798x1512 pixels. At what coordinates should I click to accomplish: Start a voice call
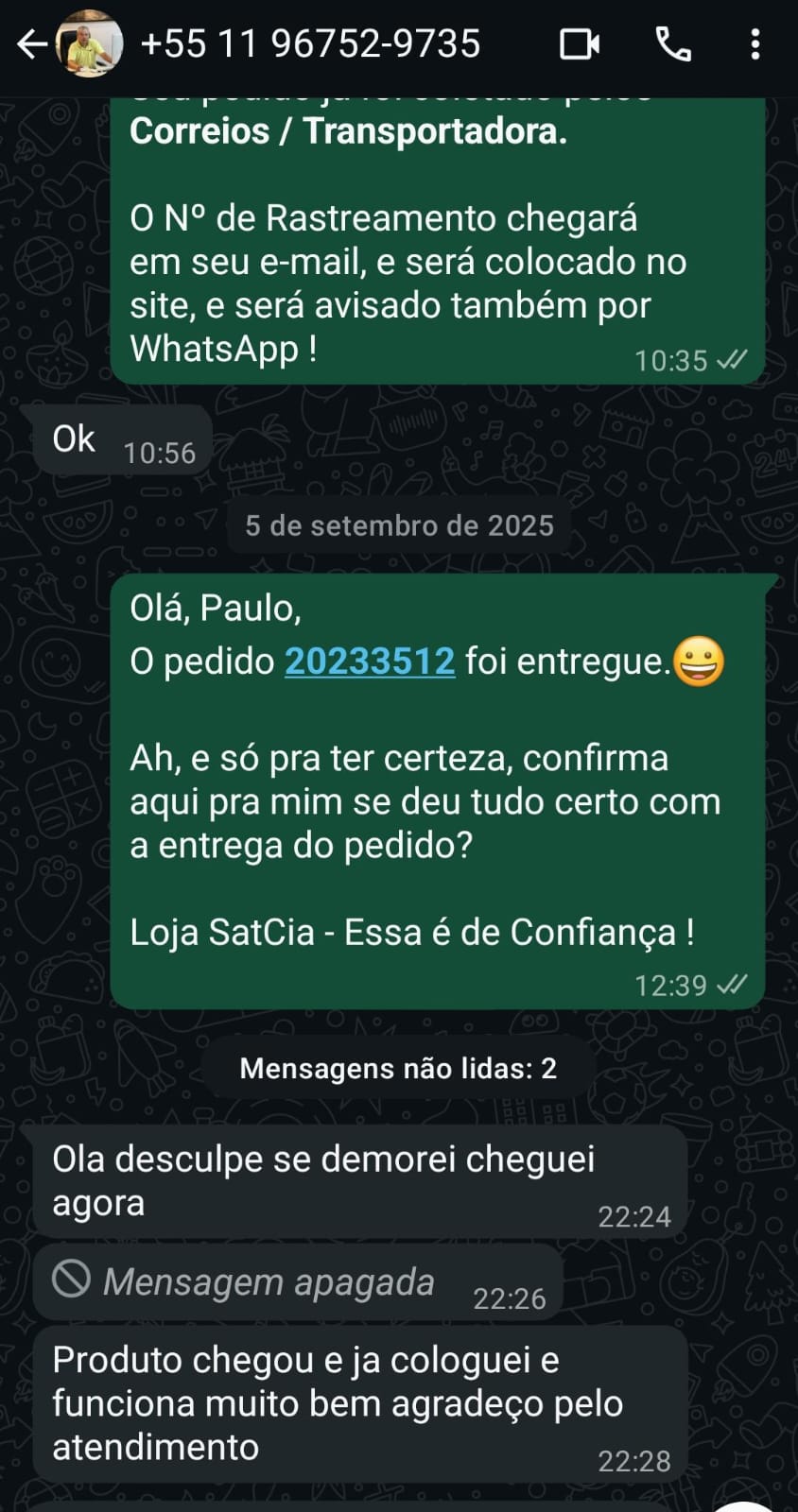[x=673, y=44]
